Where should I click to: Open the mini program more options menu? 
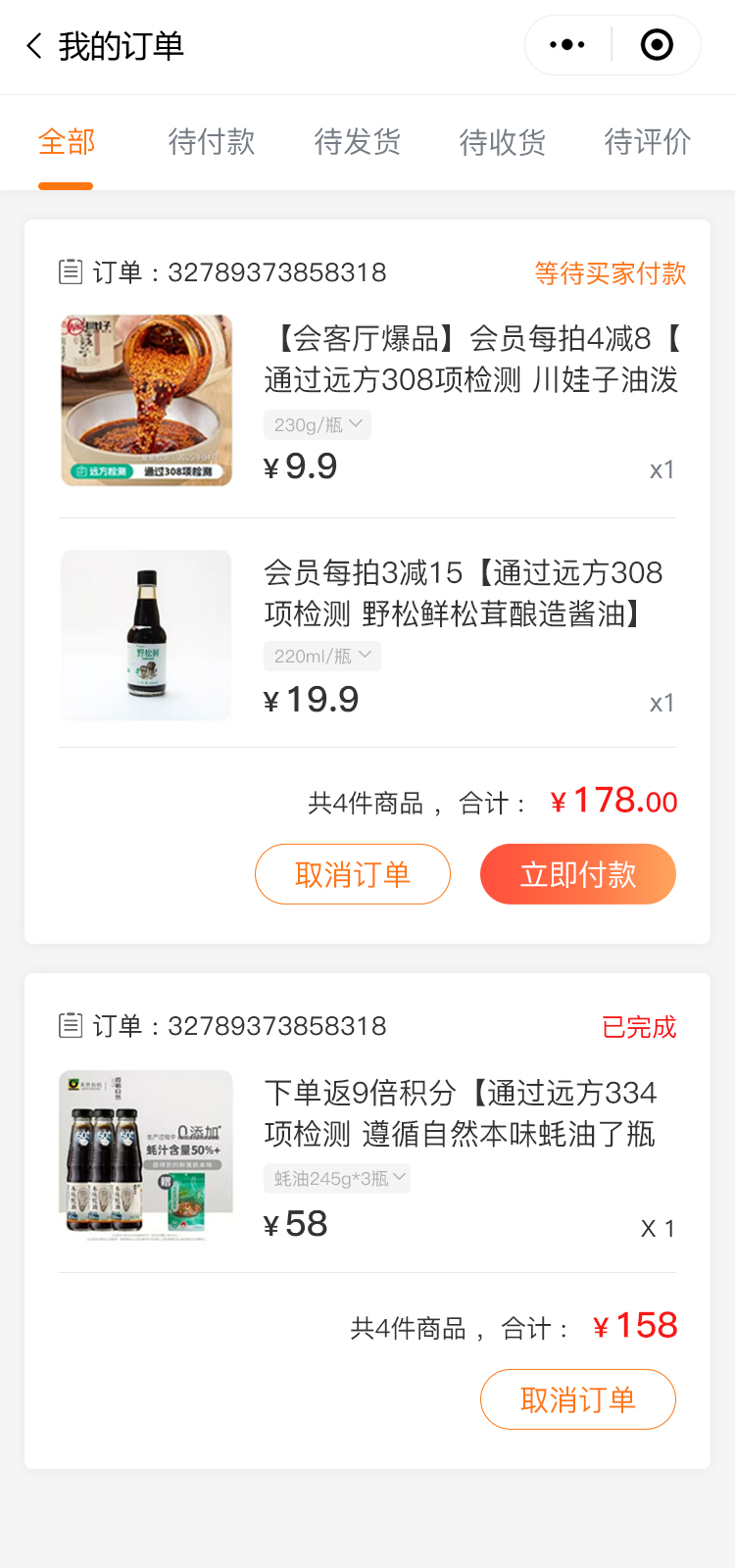[x=567, y=45]
